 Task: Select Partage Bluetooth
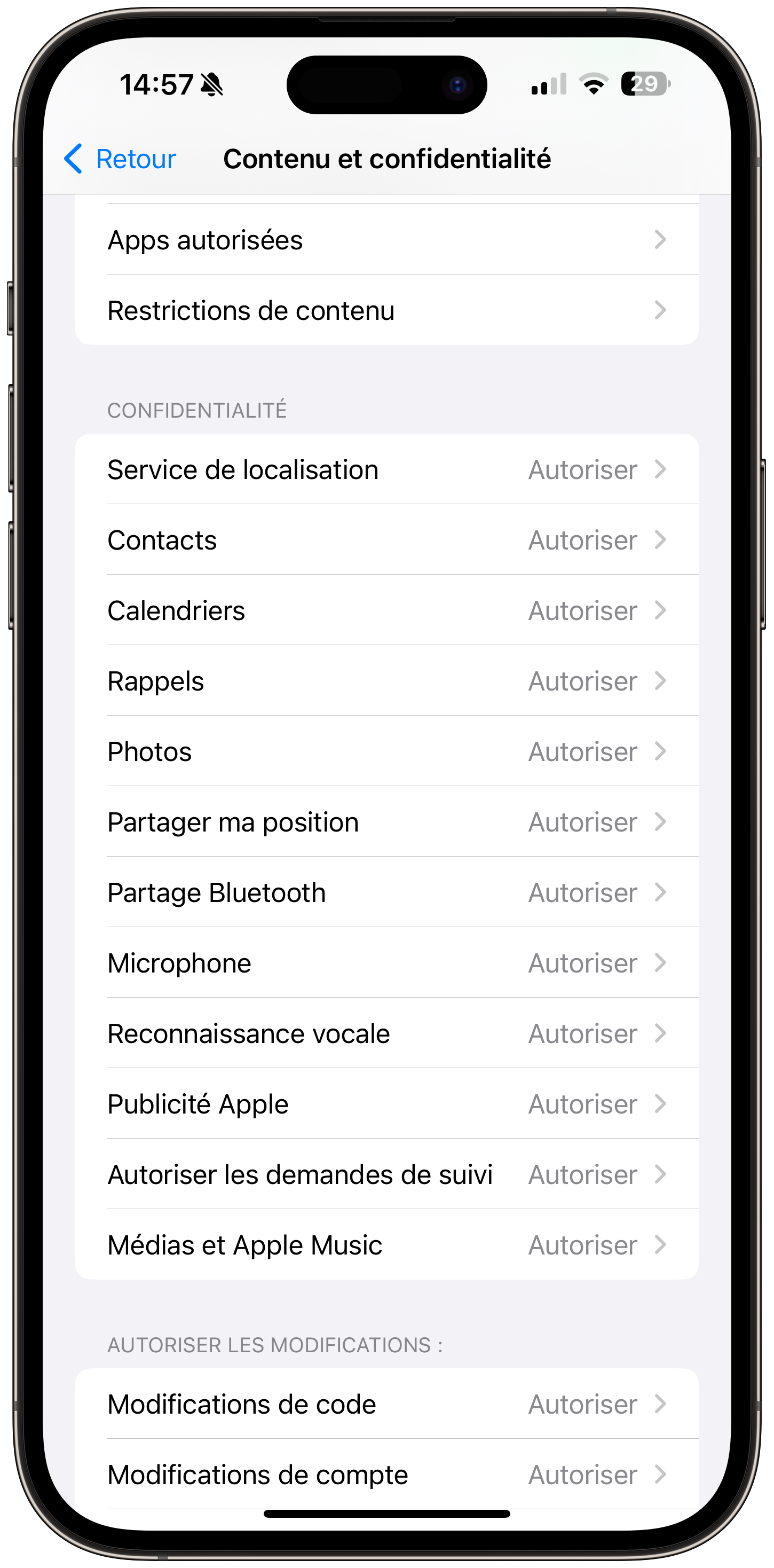tap(386, 892)
